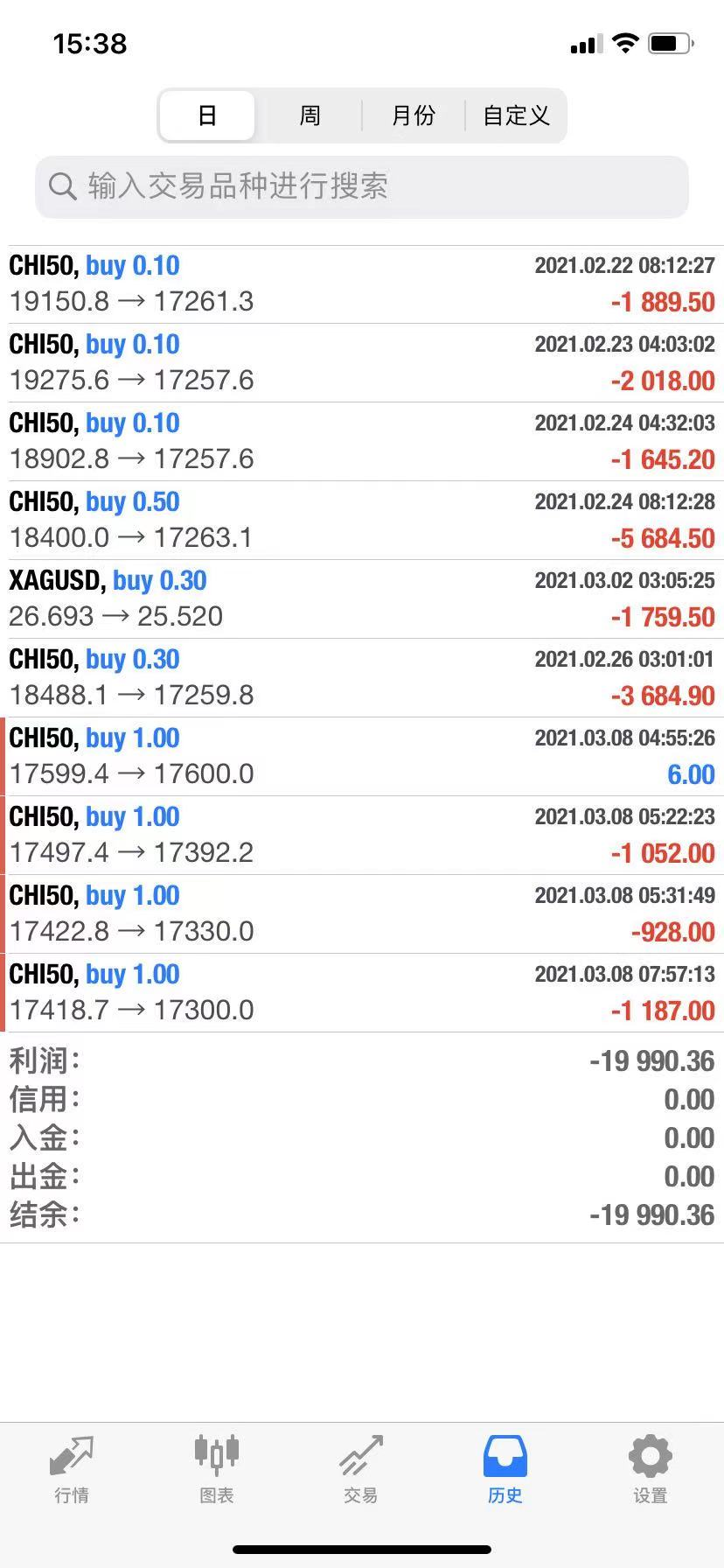The image size is (724, 1568).
Task: Open the CHI50 trade with loss -2 018.00
Action: click(362, 363)
